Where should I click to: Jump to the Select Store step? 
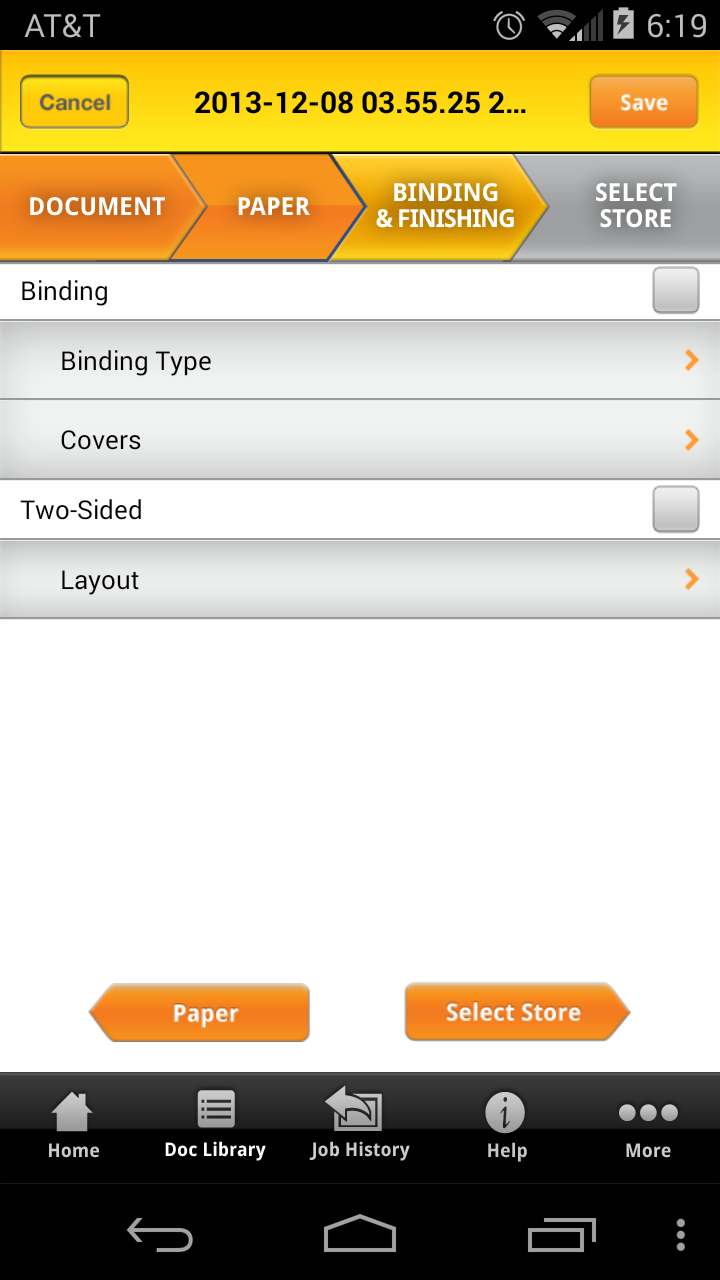tap(635, 206)
